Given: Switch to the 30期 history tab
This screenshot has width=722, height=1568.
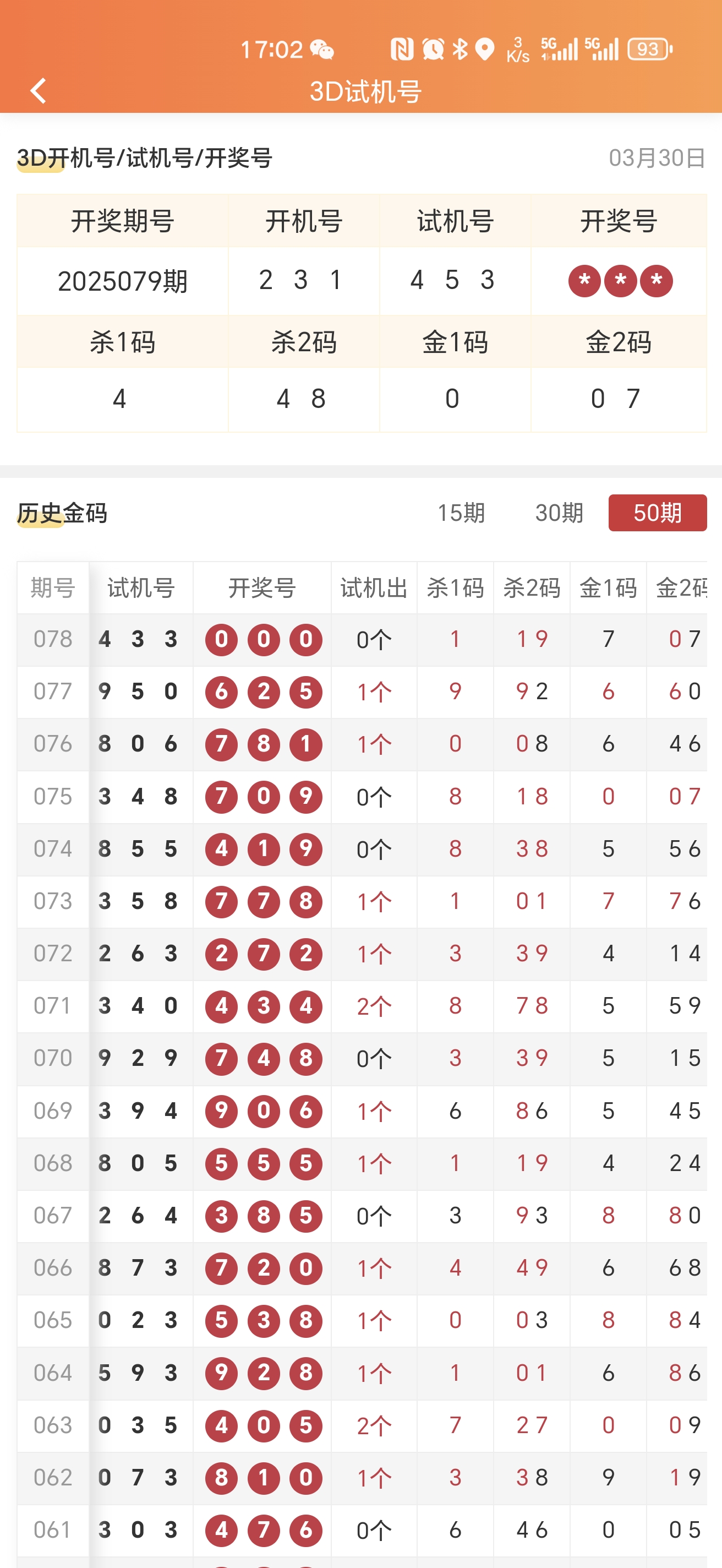Looking at the screenshot, I should [x=559, y=513].
